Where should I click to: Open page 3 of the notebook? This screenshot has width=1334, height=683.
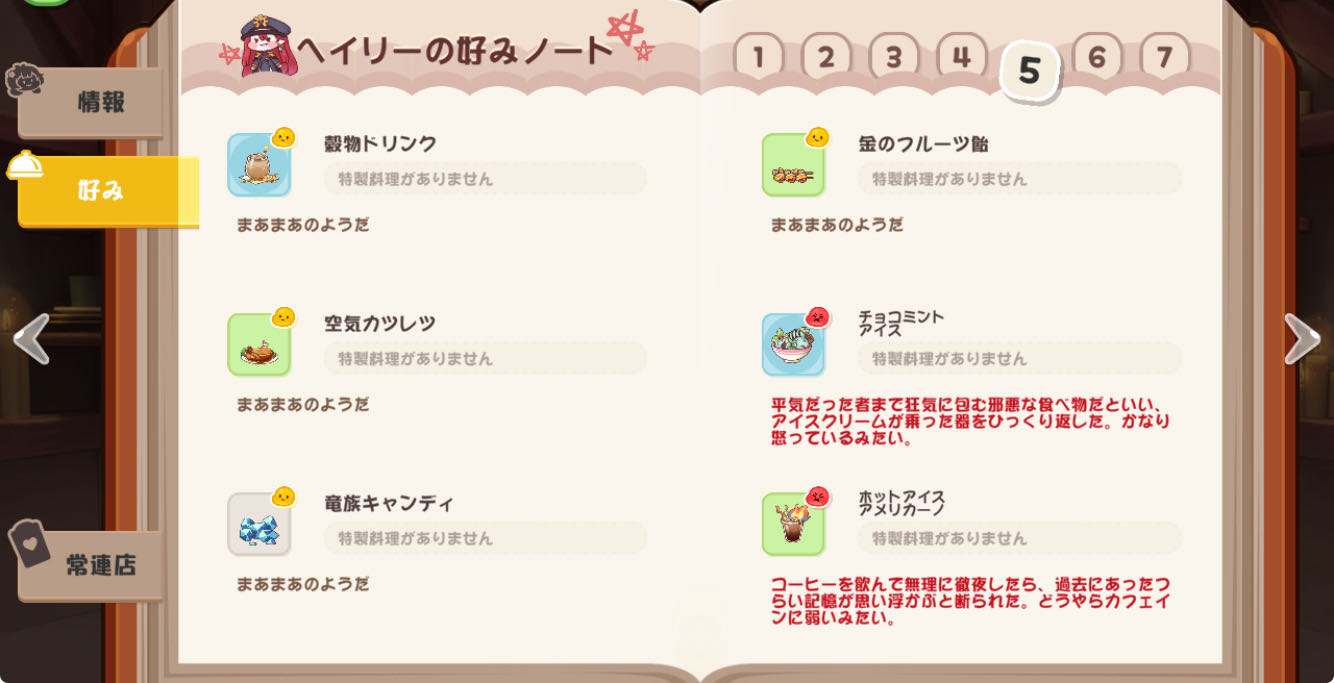click(894, 58)
